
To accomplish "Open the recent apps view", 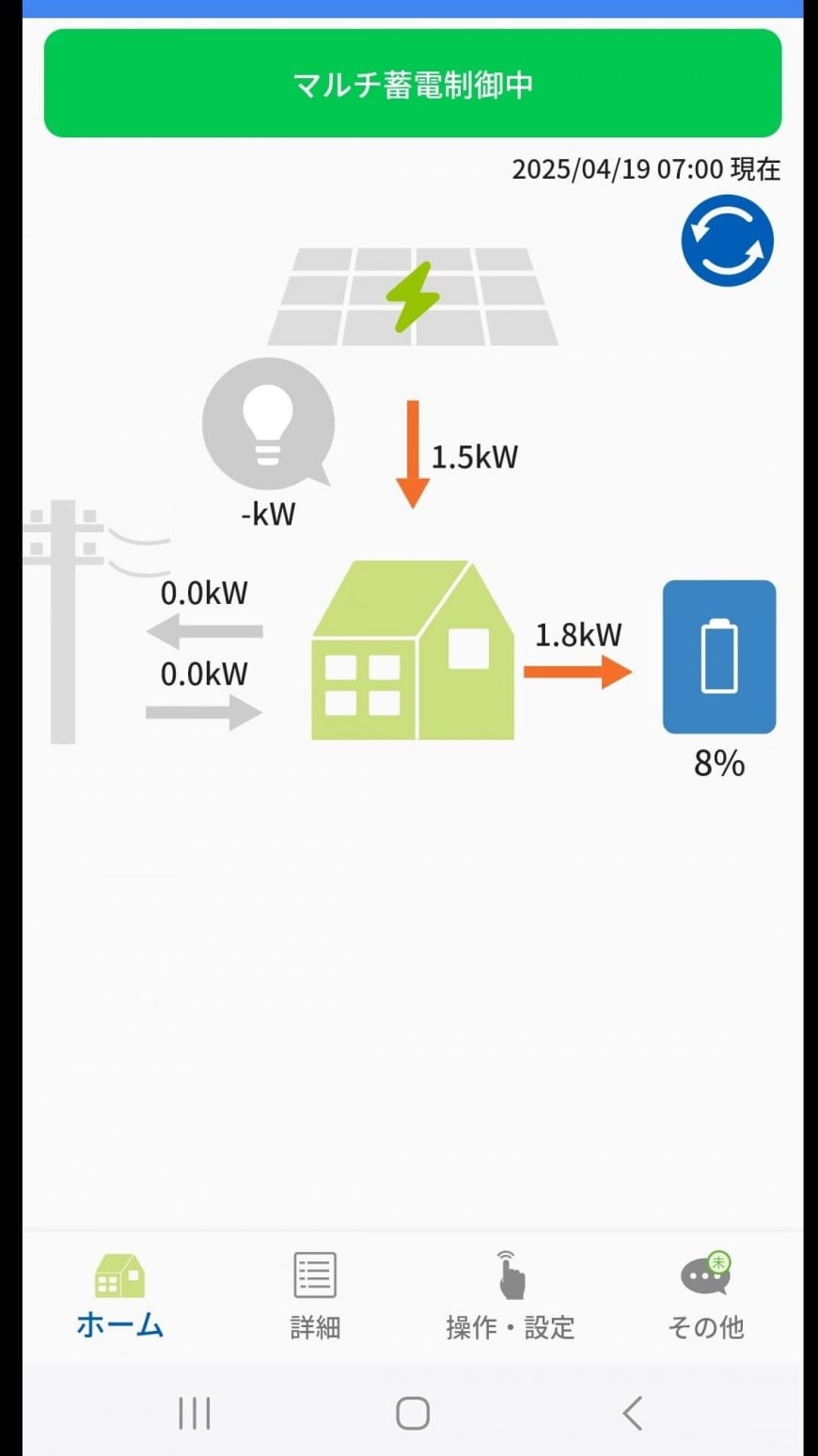I will tap(194, 1413).
